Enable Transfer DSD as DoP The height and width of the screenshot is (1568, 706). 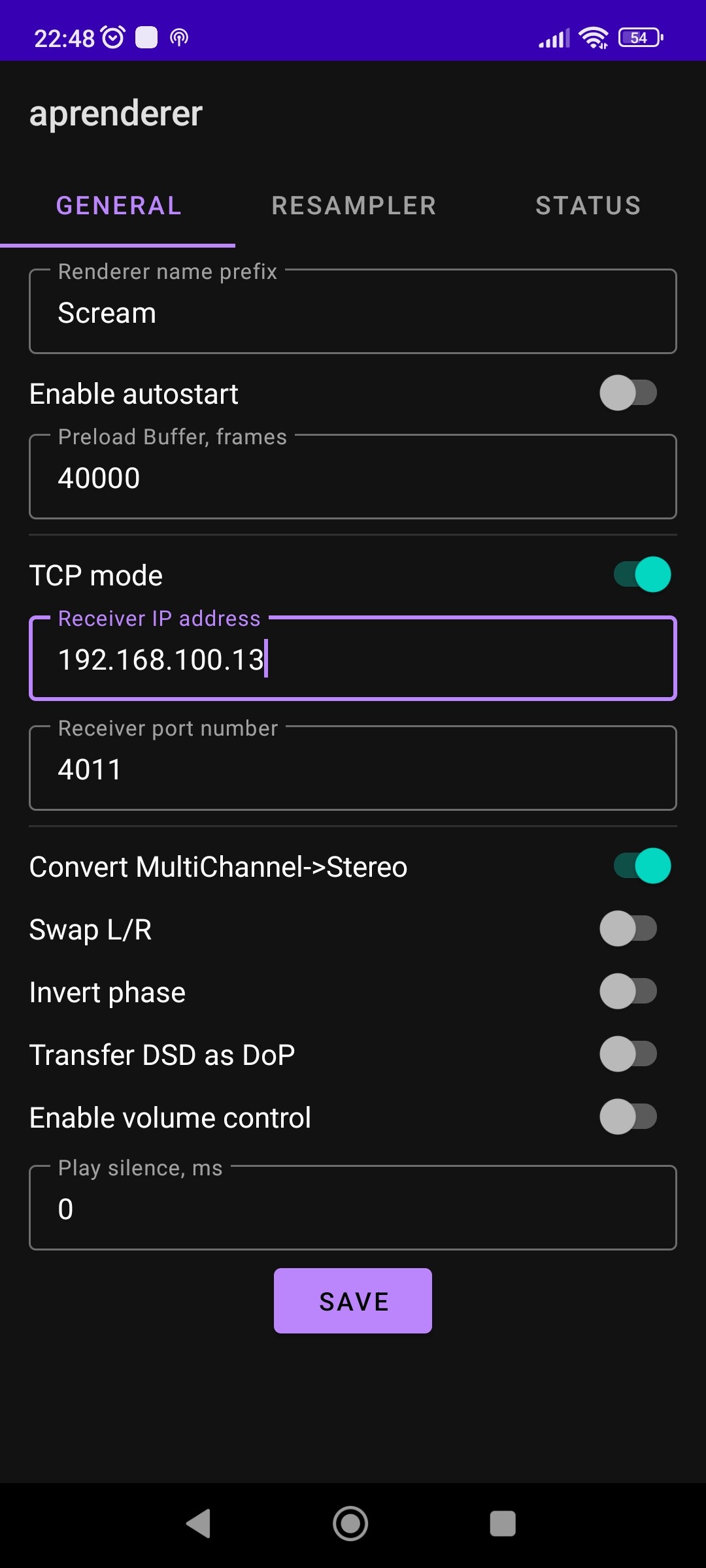pyautogui.click(x=628, y=1054)
